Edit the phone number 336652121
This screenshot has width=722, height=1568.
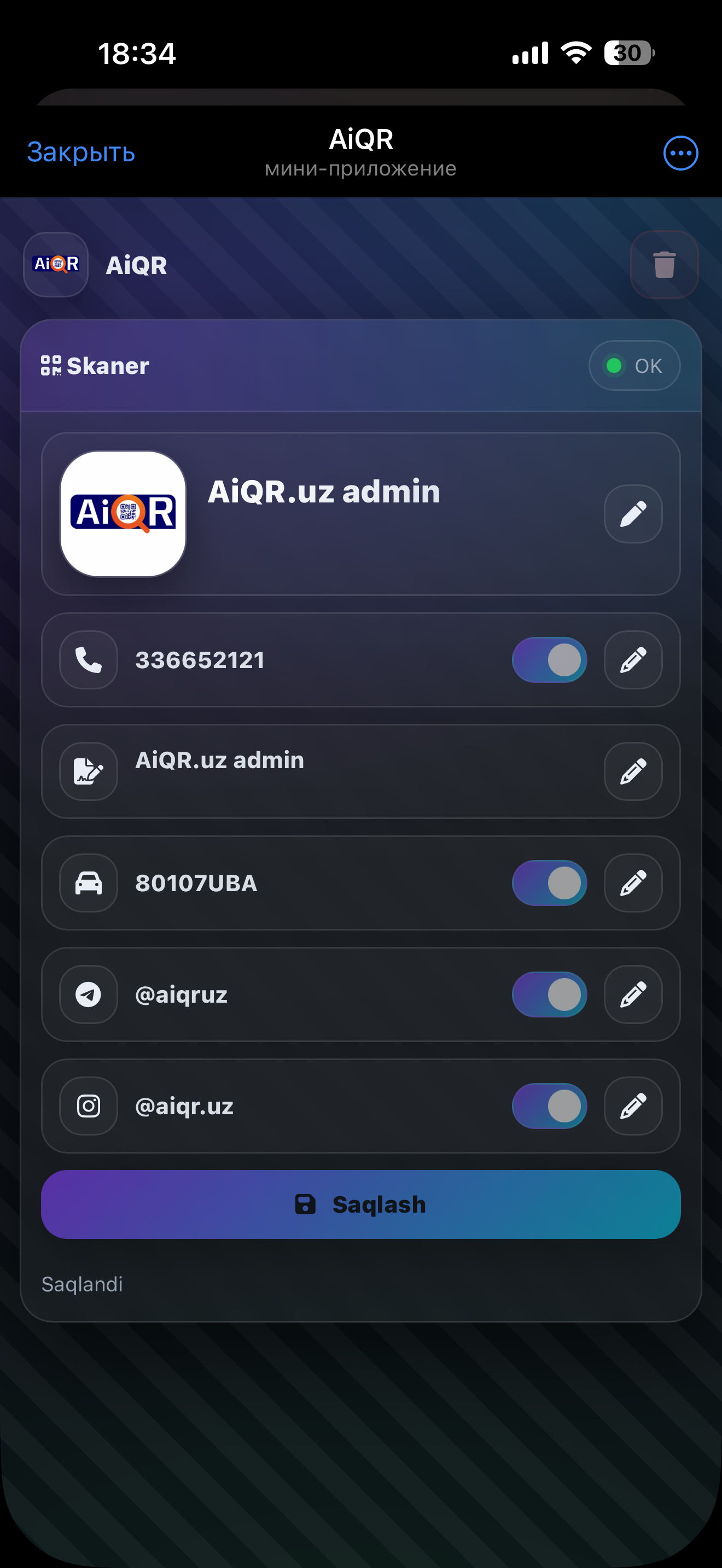(632, 660)
